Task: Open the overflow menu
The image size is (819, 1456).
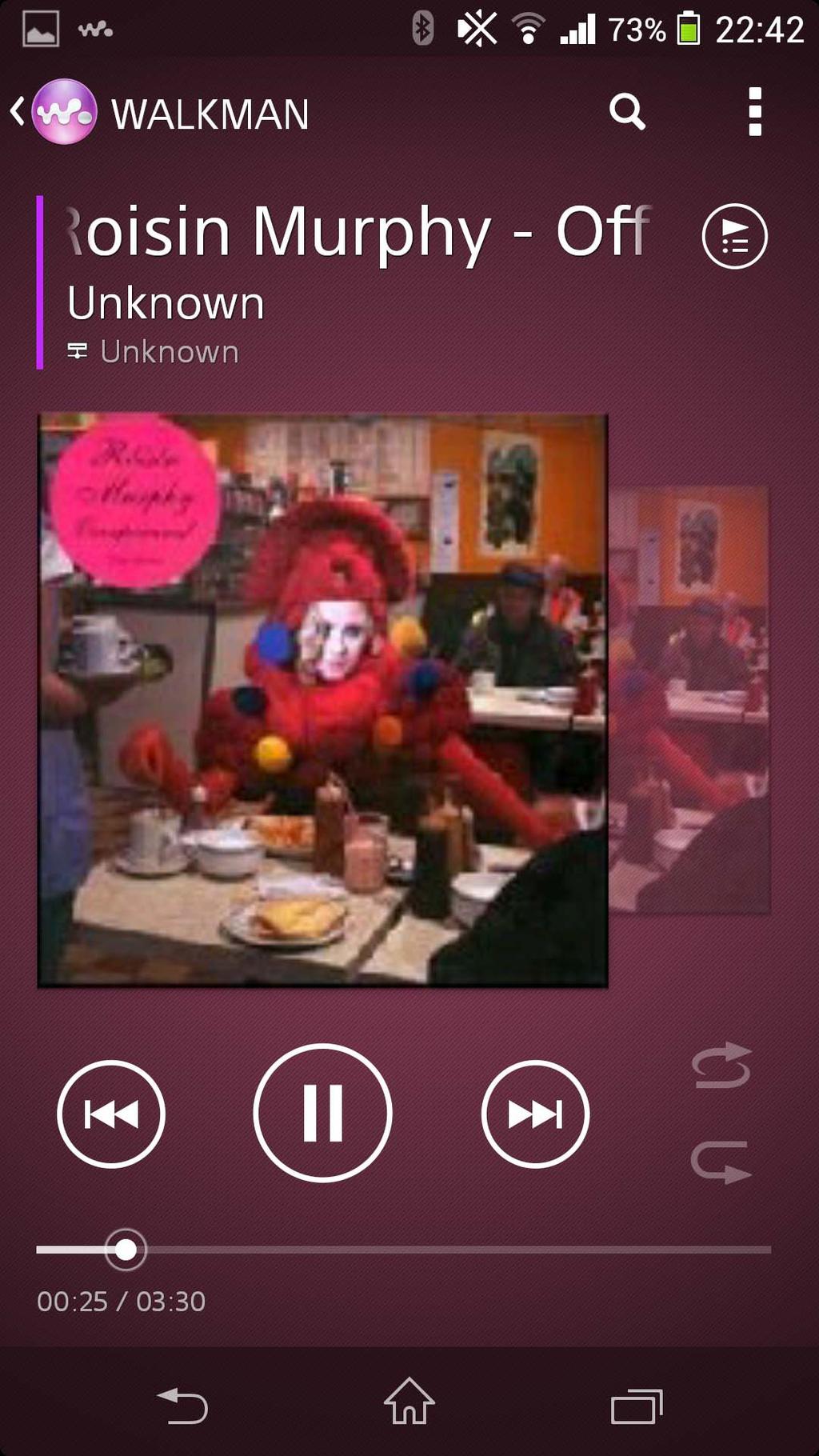Action: pos(754,112)
